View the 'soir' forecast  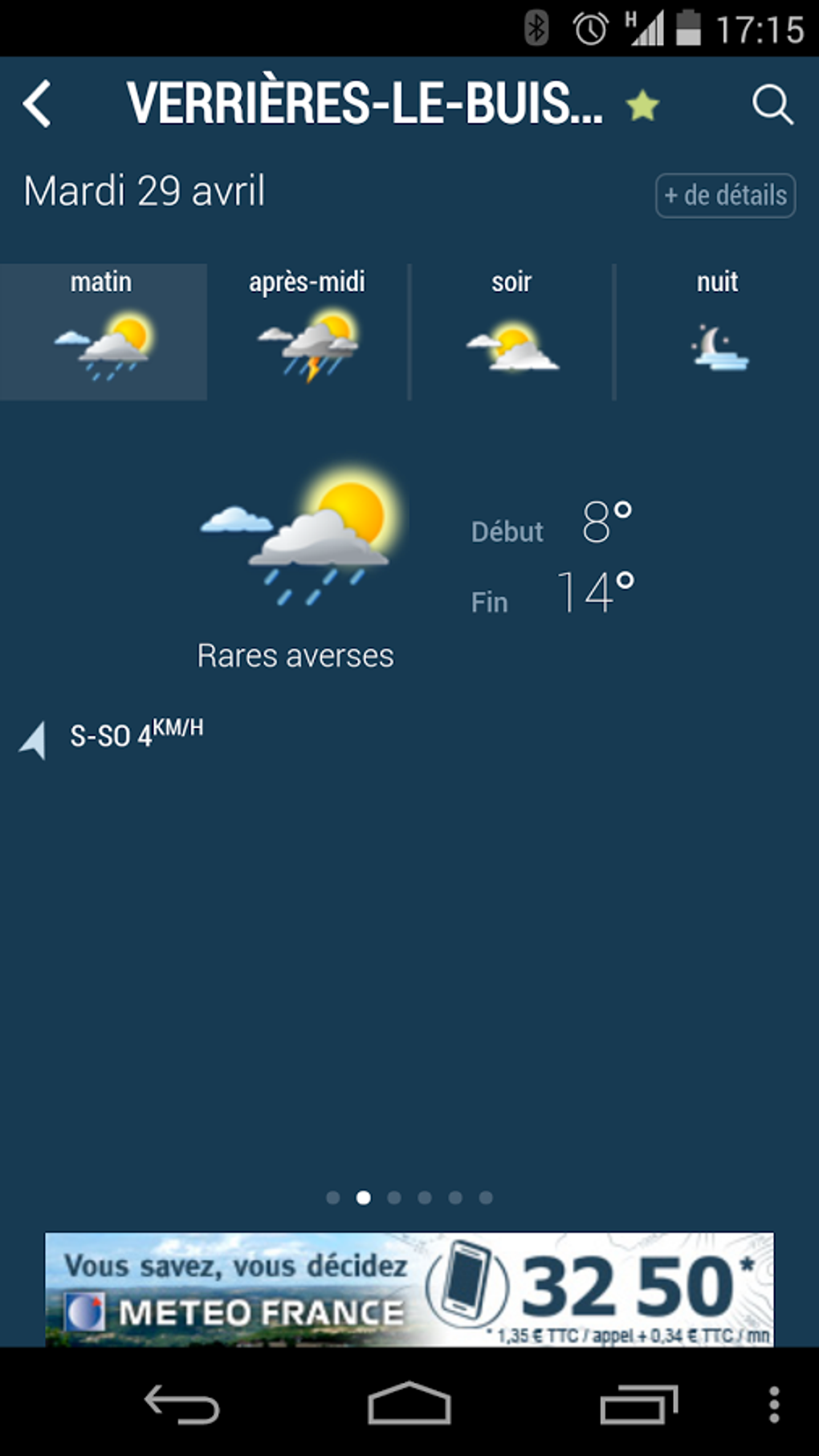[x=512, y=331]
